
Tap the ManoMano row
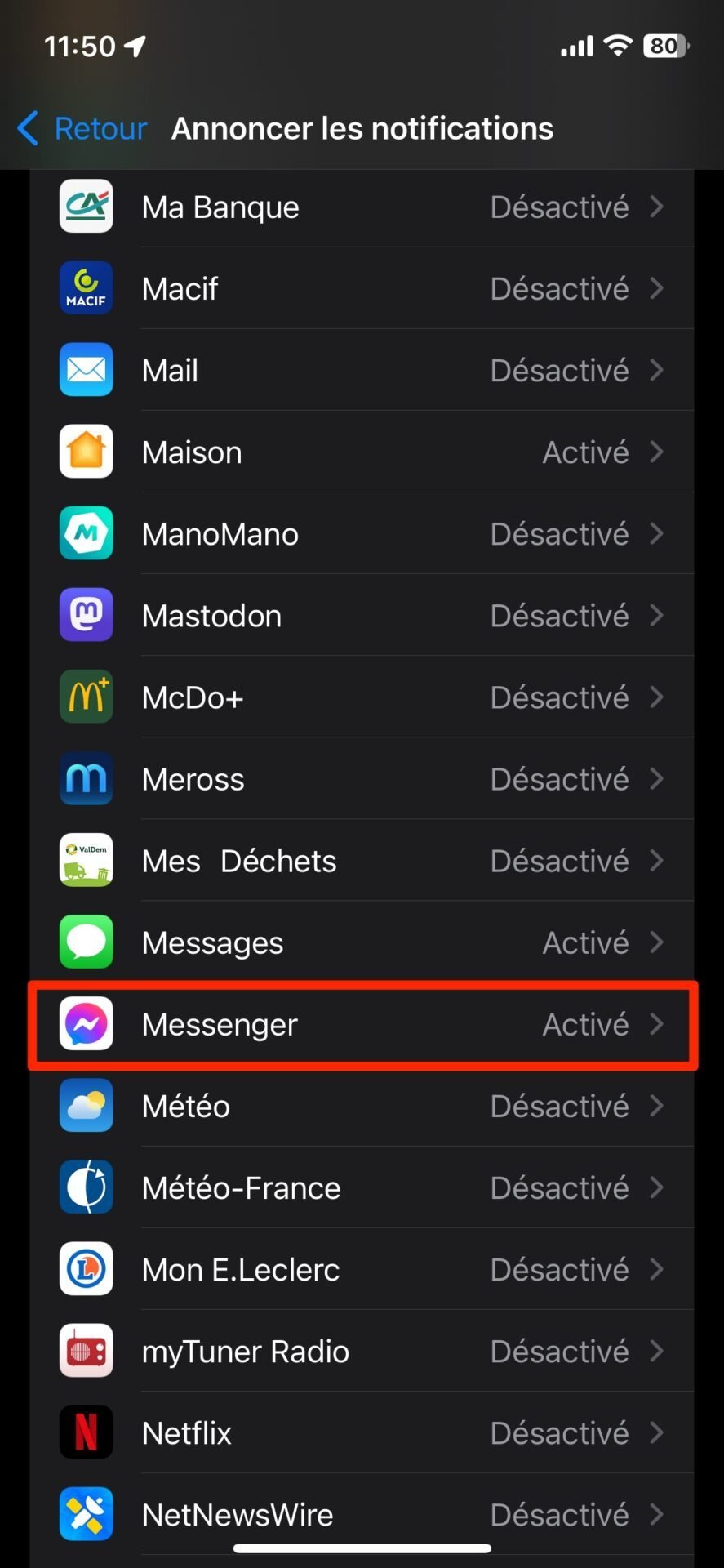tap(362, 533)
